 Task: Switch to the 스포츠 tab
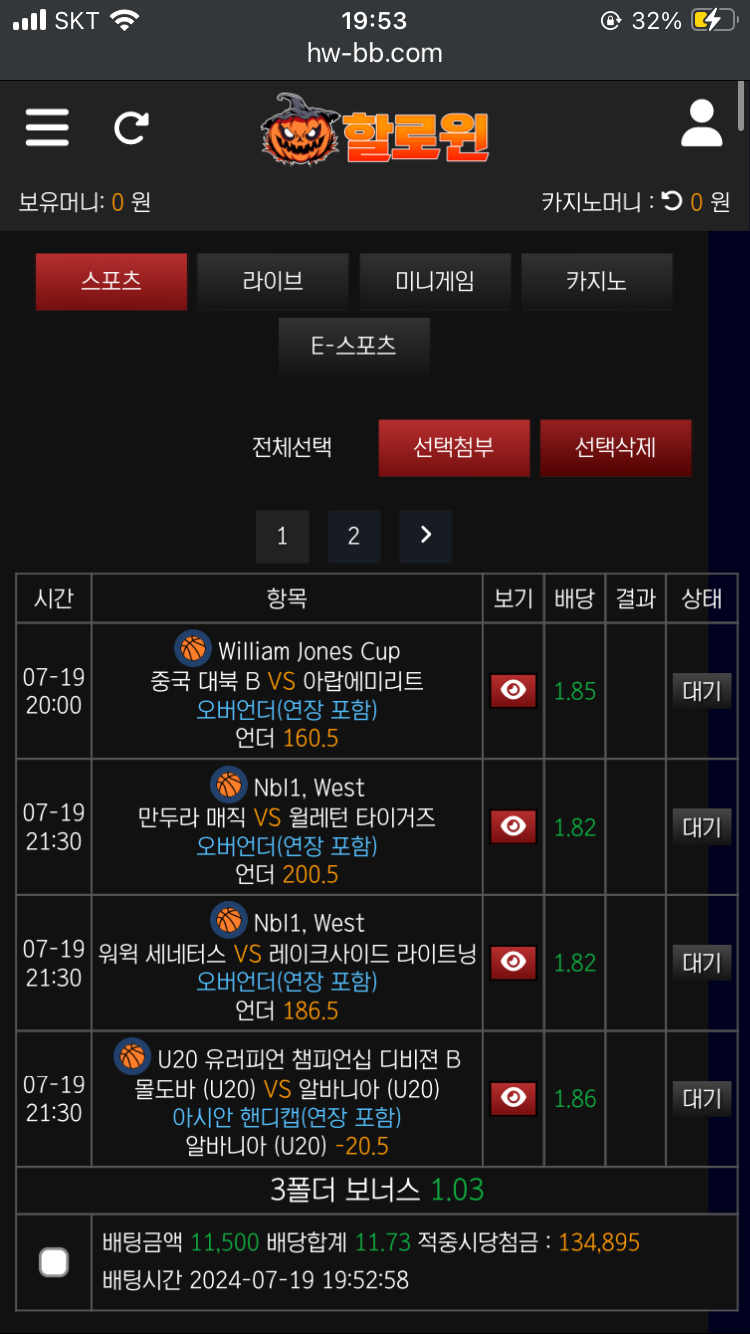[111, 282]
